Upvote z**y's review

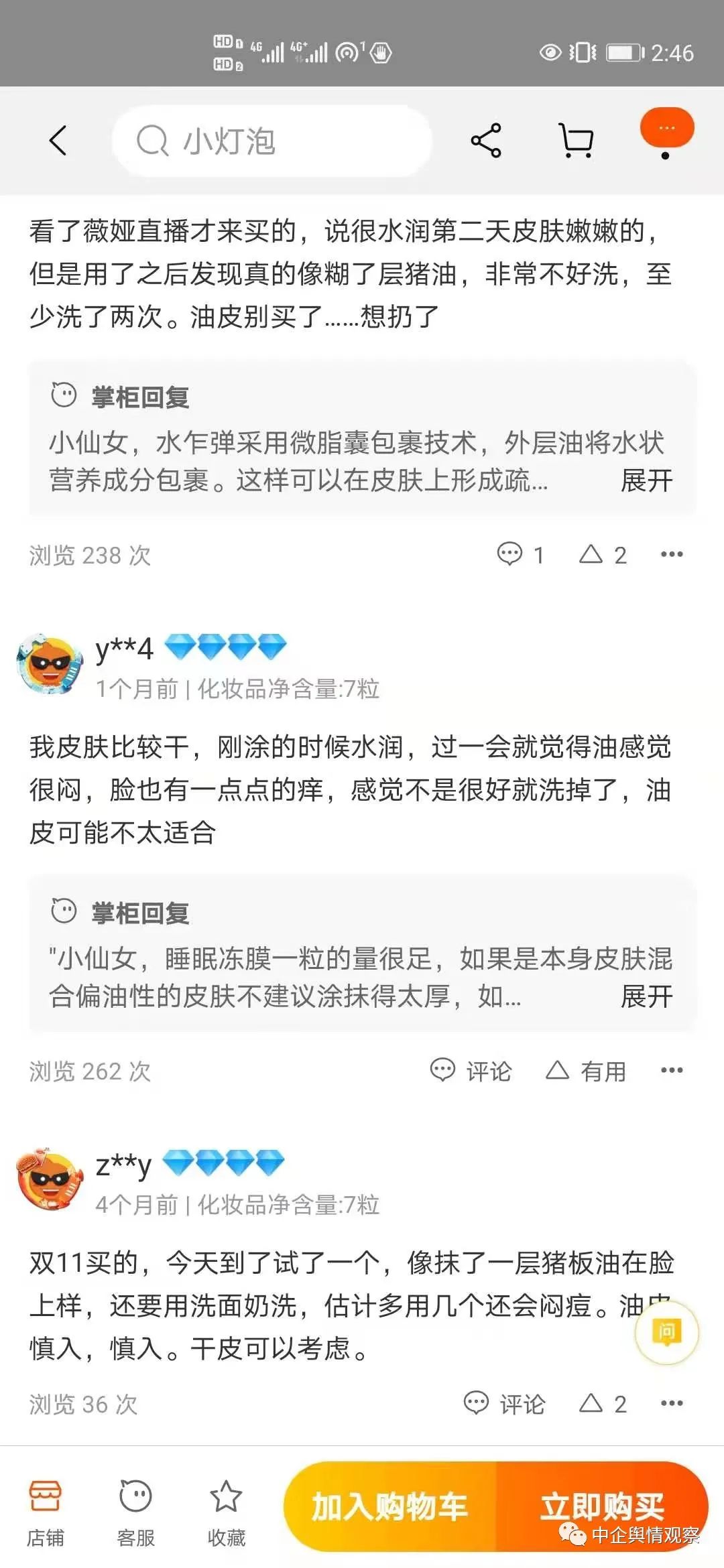pos(602,1403)
